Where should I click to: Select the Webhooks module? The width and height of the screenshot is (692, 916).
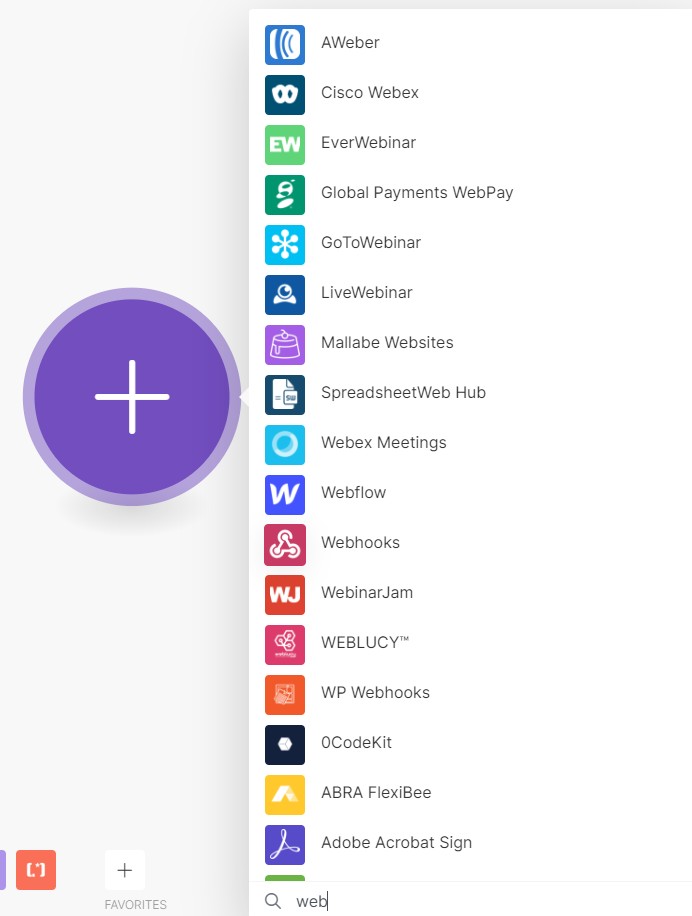pos(360,543)
